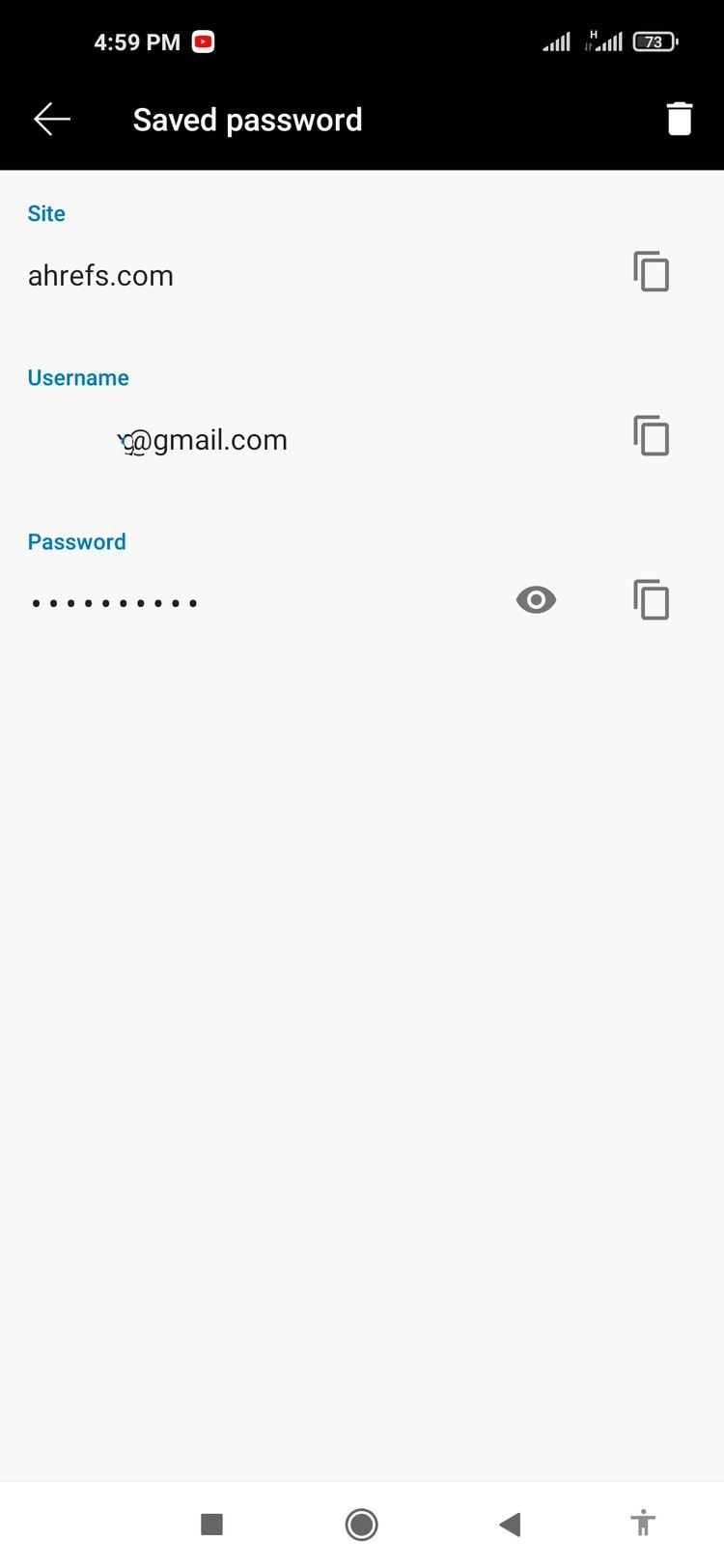The image size is (724, 1568).
Task: Go back from Saved password screen
Action: pos(52,119)
